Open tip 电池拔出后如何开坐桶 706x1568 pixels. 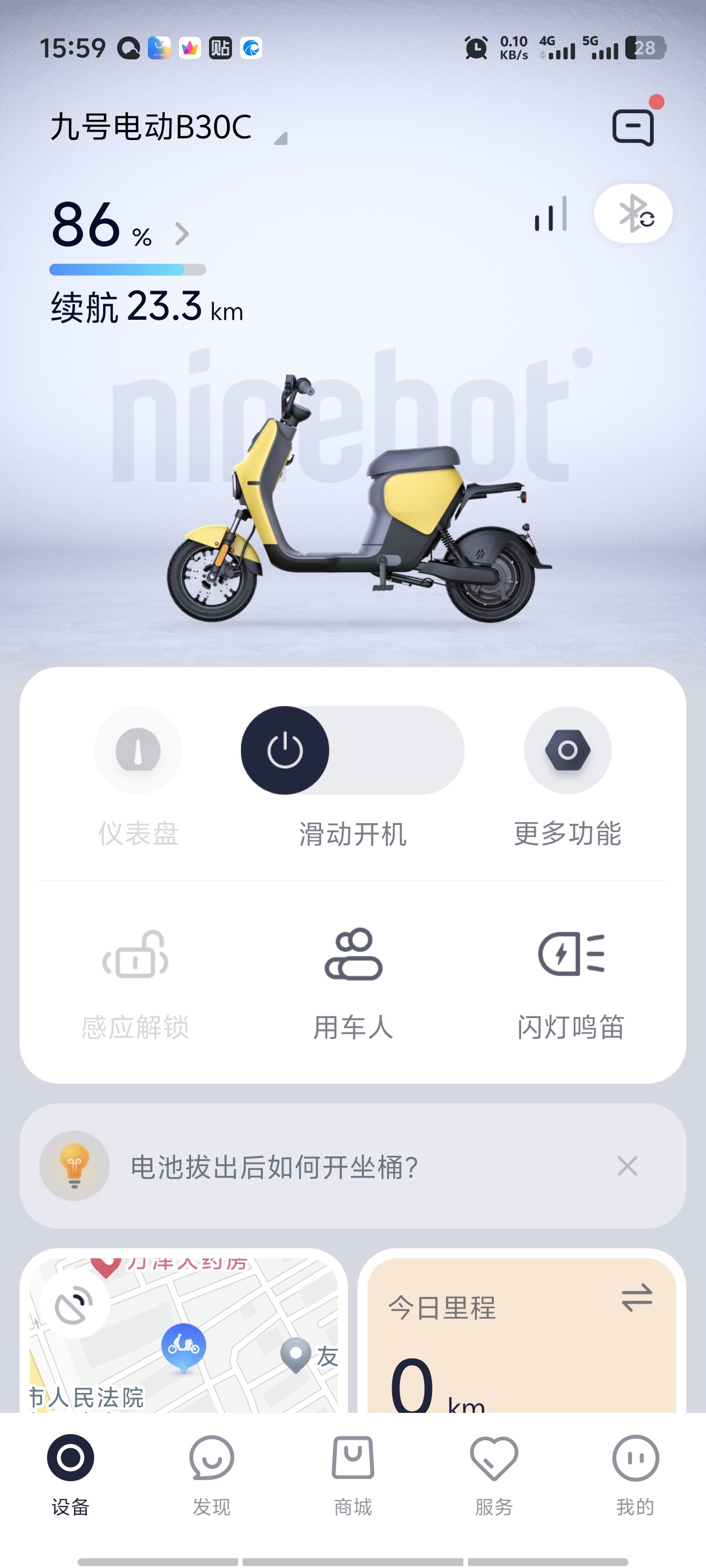coord(274,1166)
